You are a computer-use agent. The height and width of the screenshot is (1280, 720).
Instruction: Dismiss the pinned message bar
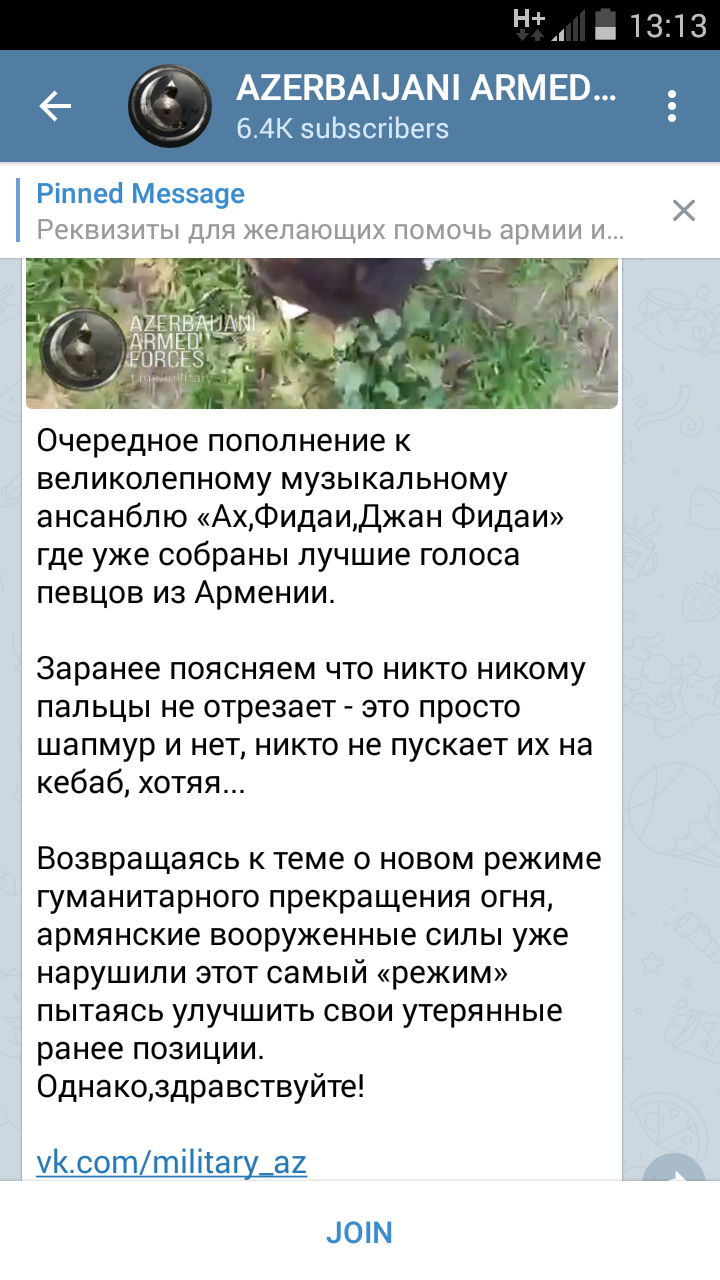(x=683, y=210)
